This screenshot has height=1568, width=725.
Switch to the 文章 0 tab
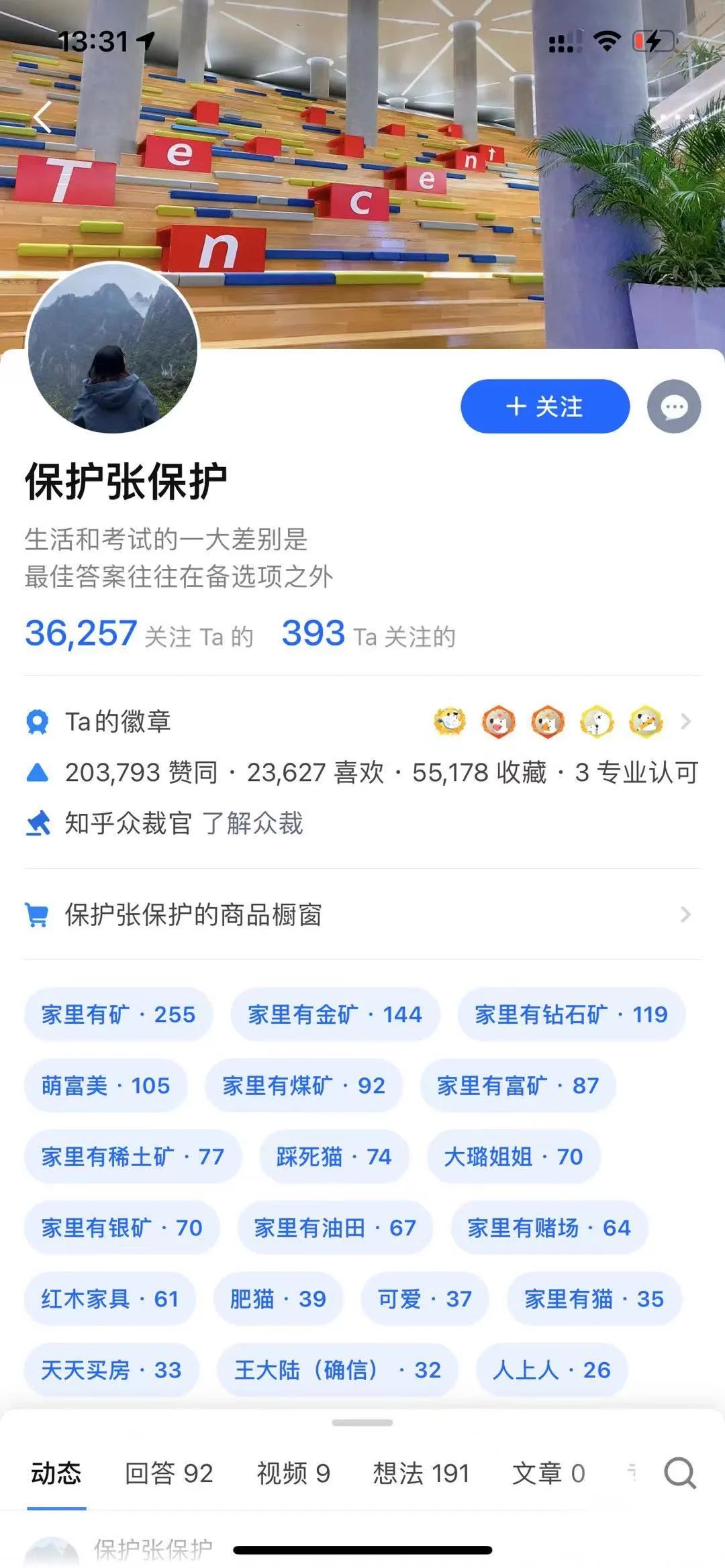[x=548, y=1473]
